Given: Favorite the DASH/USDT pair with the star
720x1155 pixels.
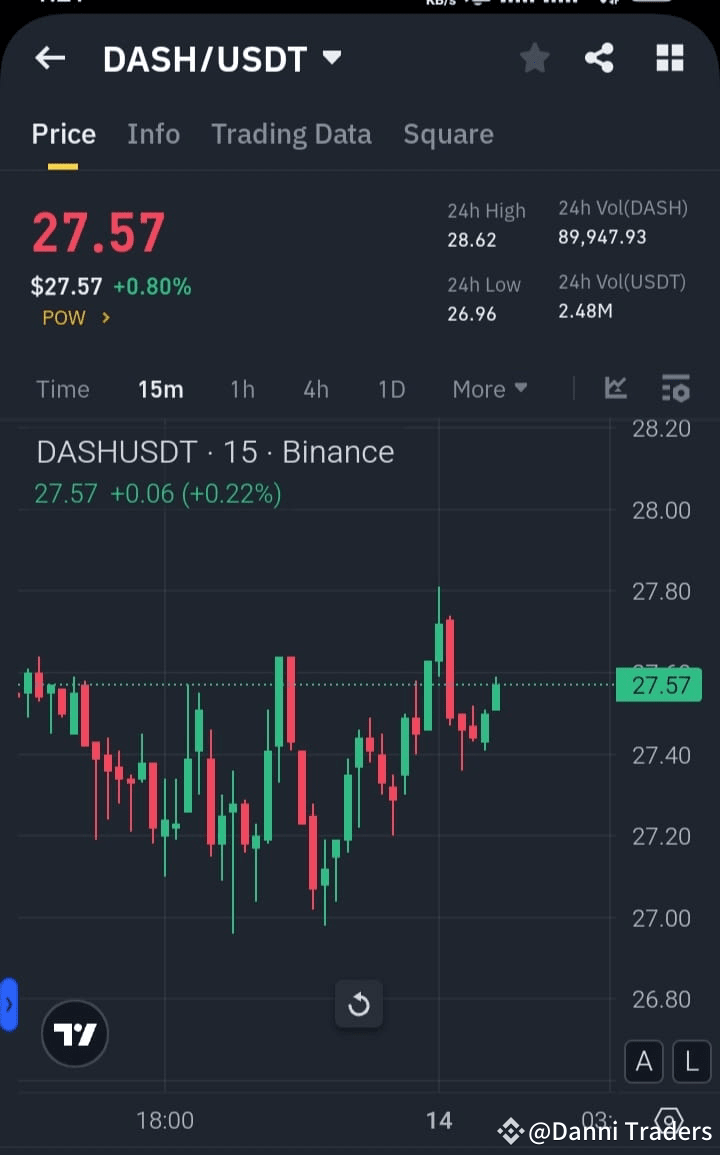Looking at the screenshot, I should (x=533, y=58).
